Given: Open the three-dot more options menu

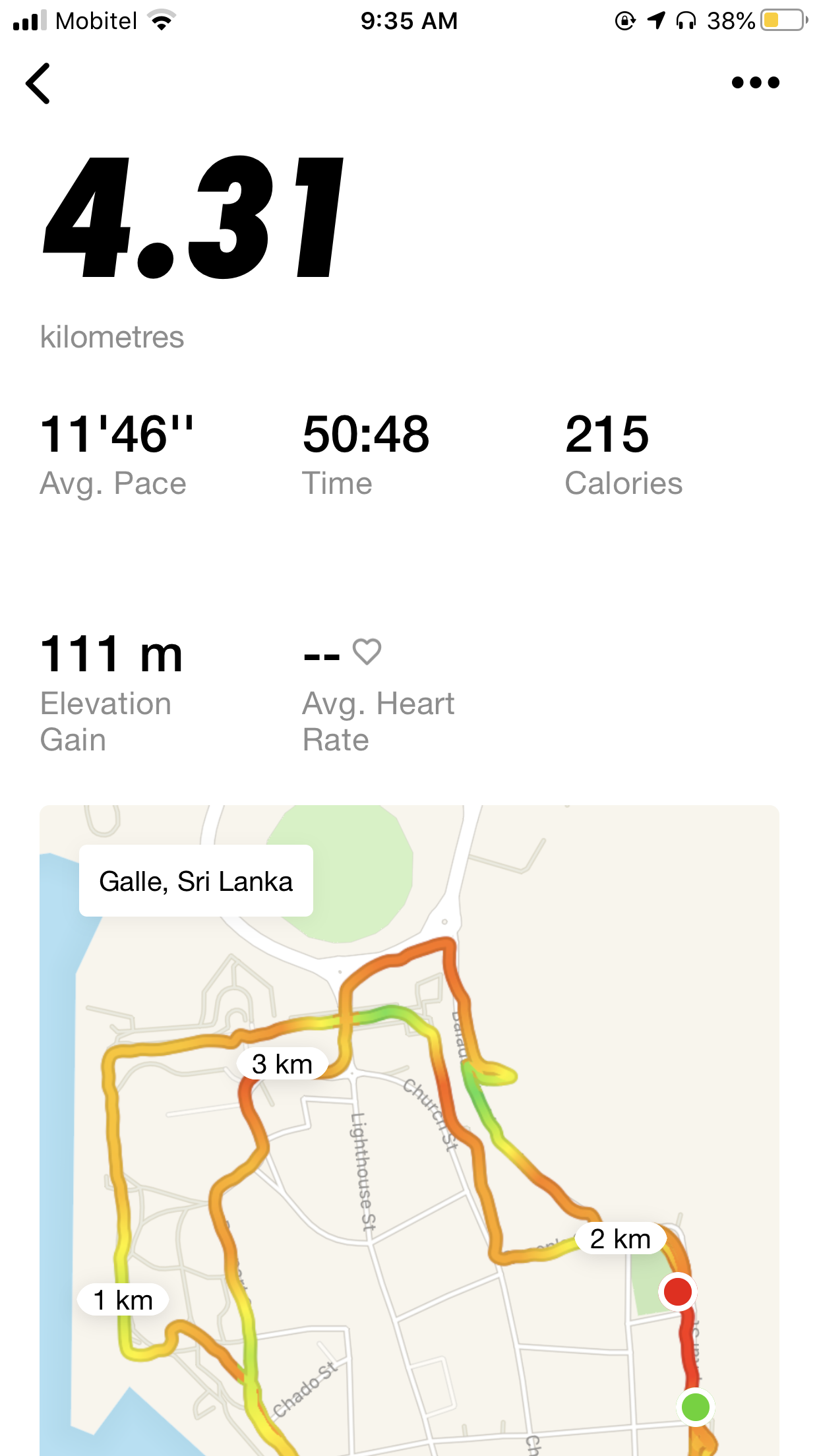Looking at the screenshot, I should pyautogui.click(x=755, y=82).
